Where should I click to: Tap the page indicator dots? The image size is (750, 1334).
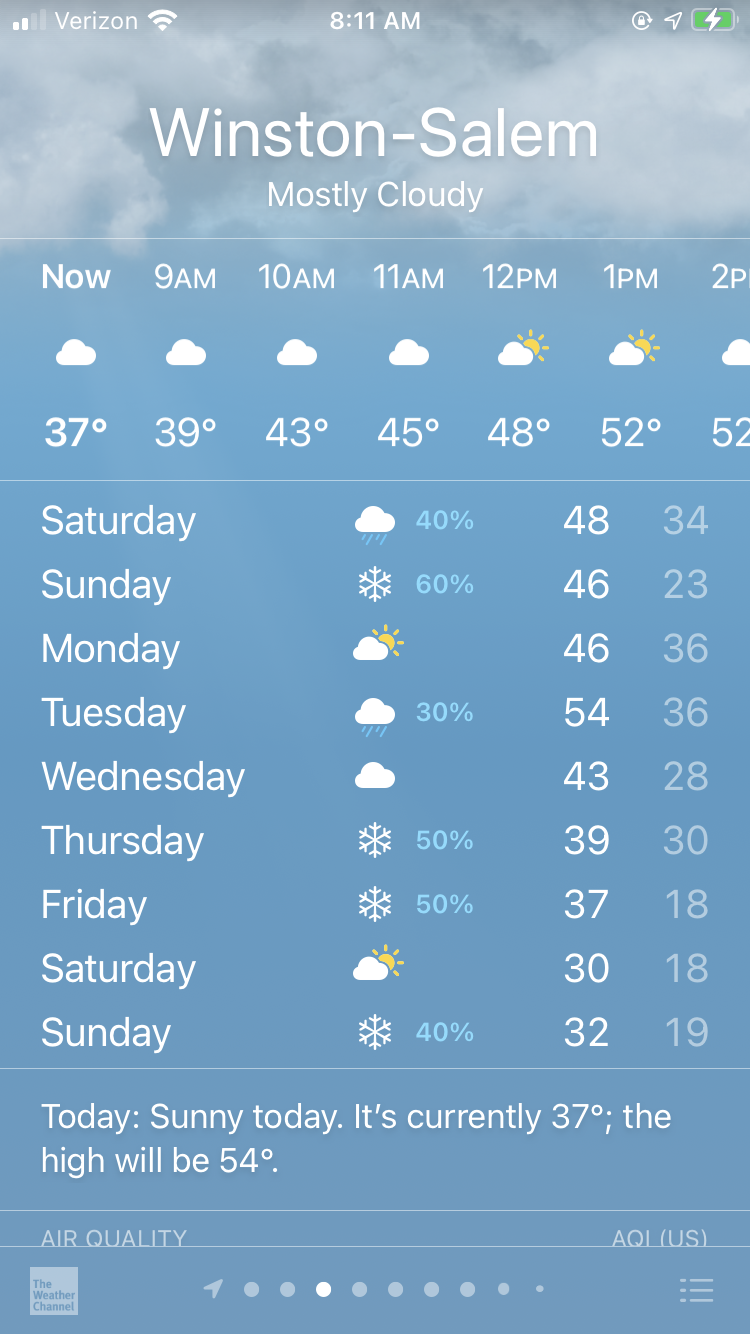pyautogui.click(x=375, y=1289)
